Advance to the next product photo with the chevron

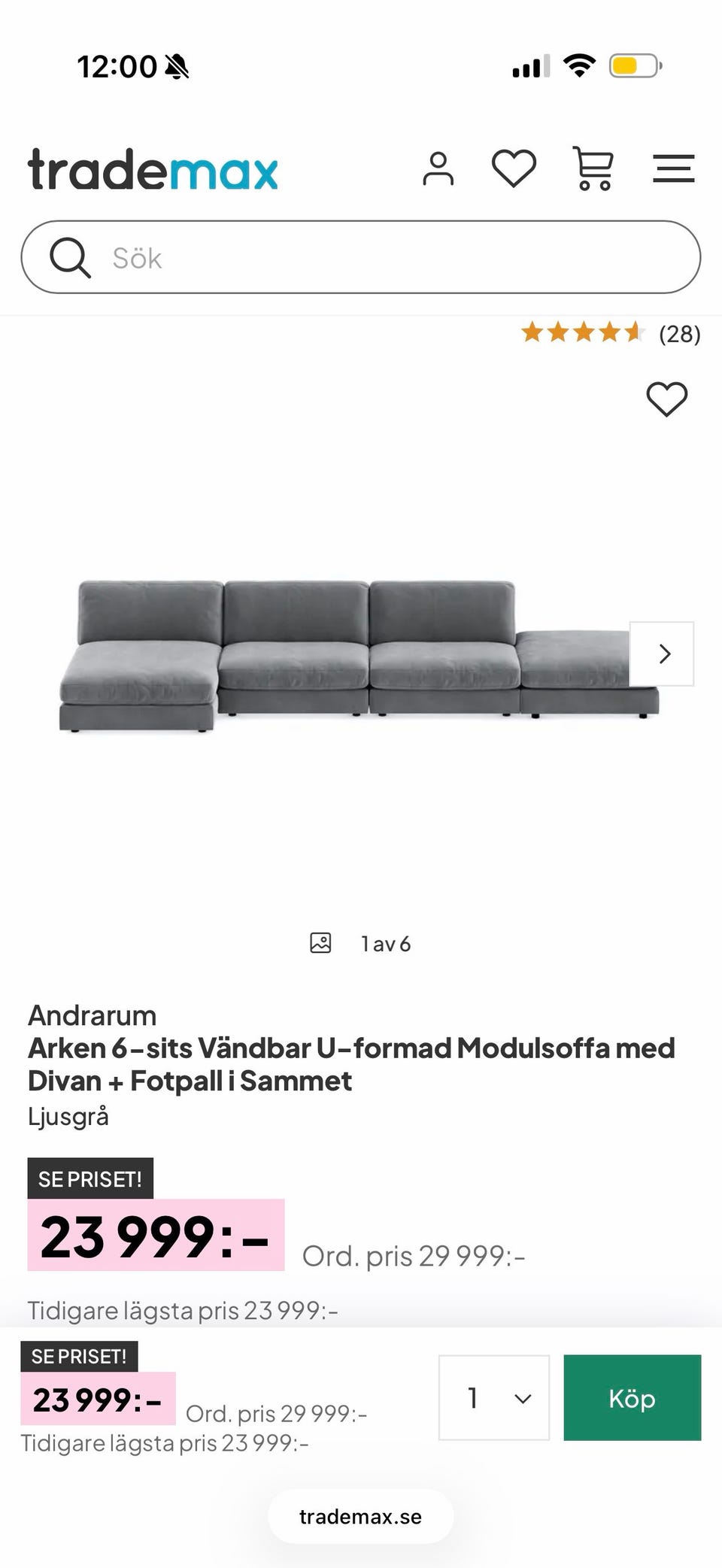(664, 654)
